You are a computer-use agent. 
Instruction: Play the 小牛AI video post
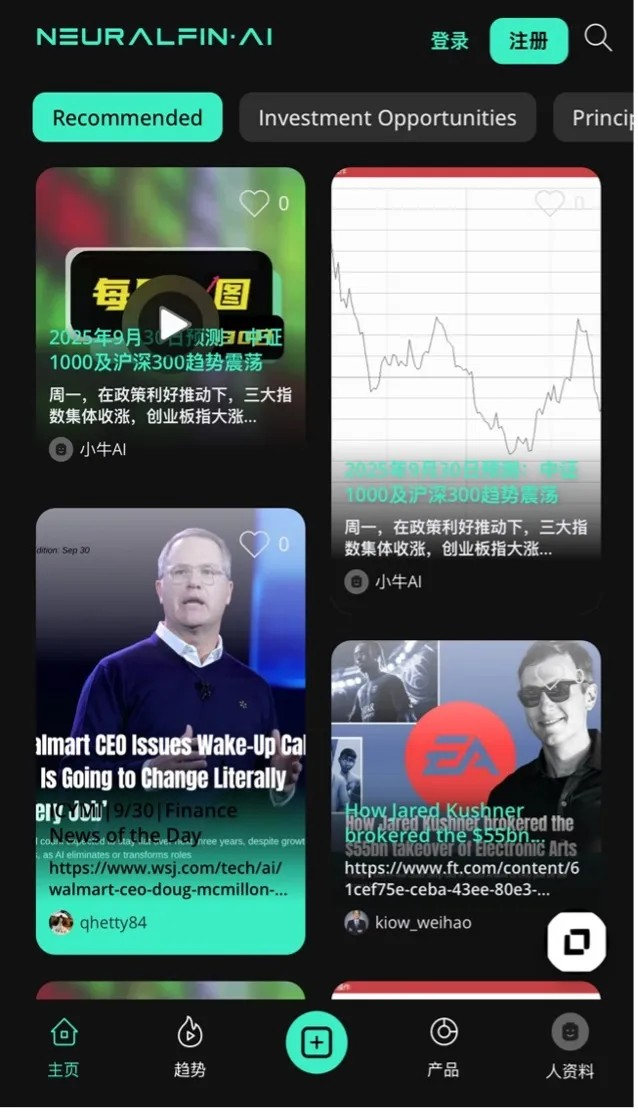(172, 323)
